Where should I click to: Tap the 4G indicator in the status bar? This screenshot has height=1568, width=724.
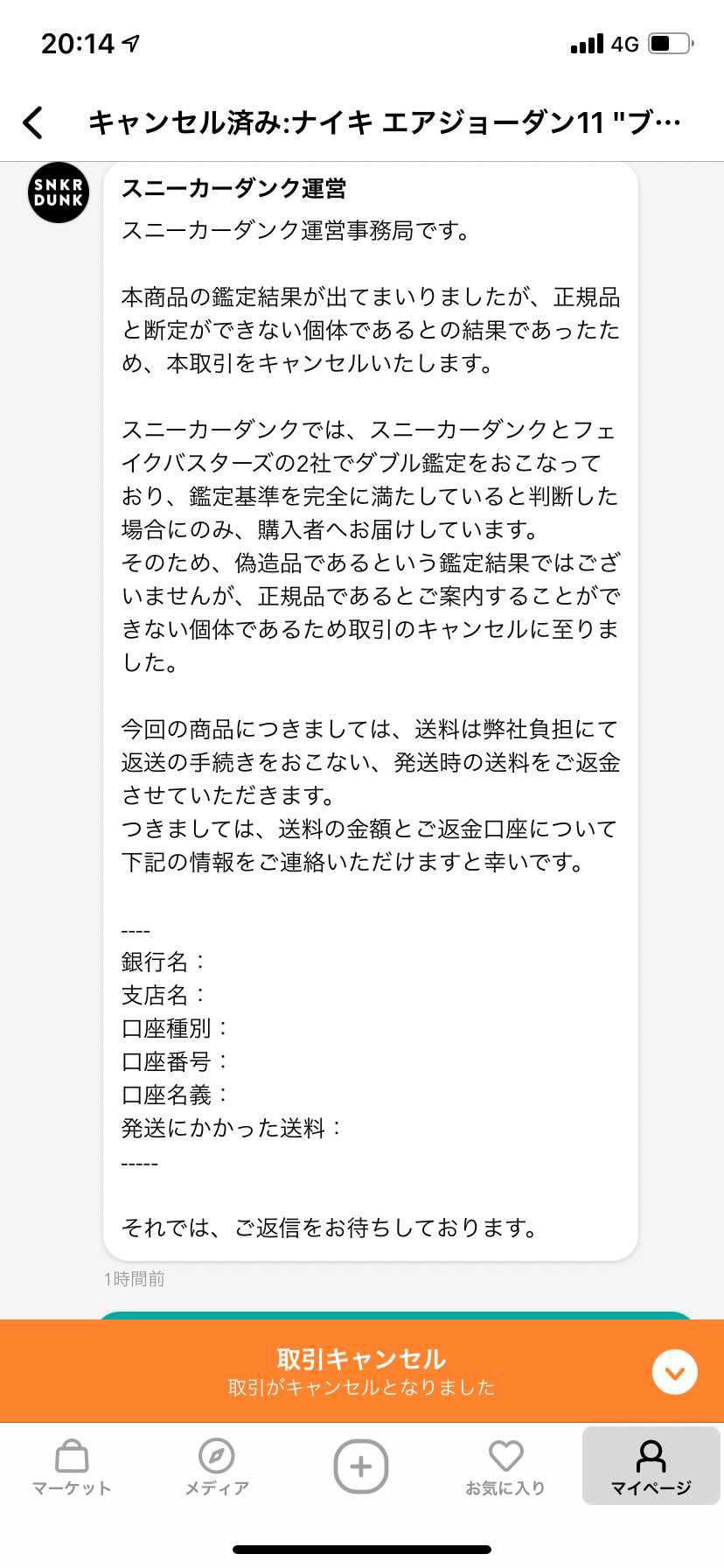coord(623,41)
